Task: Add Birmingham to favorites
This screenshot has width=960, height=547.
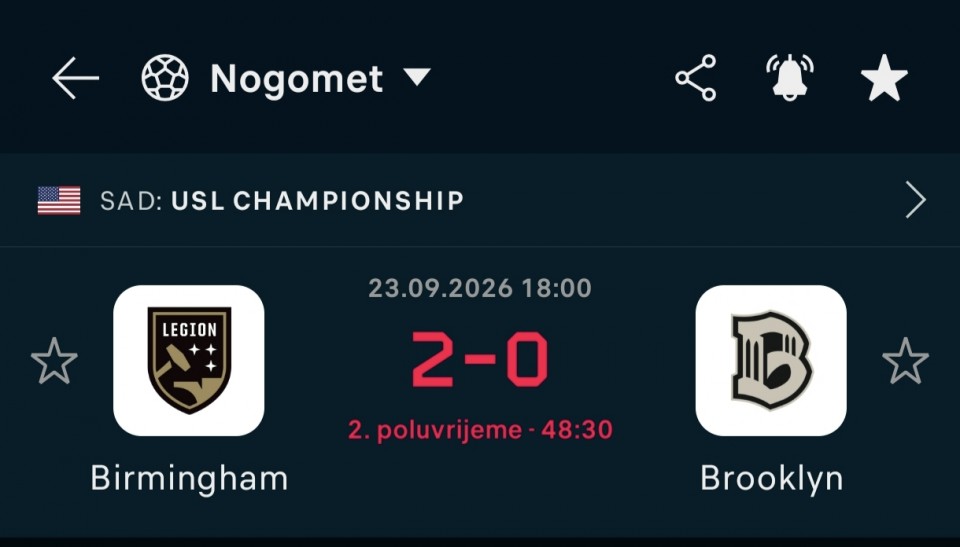Action: coord(54,361)
